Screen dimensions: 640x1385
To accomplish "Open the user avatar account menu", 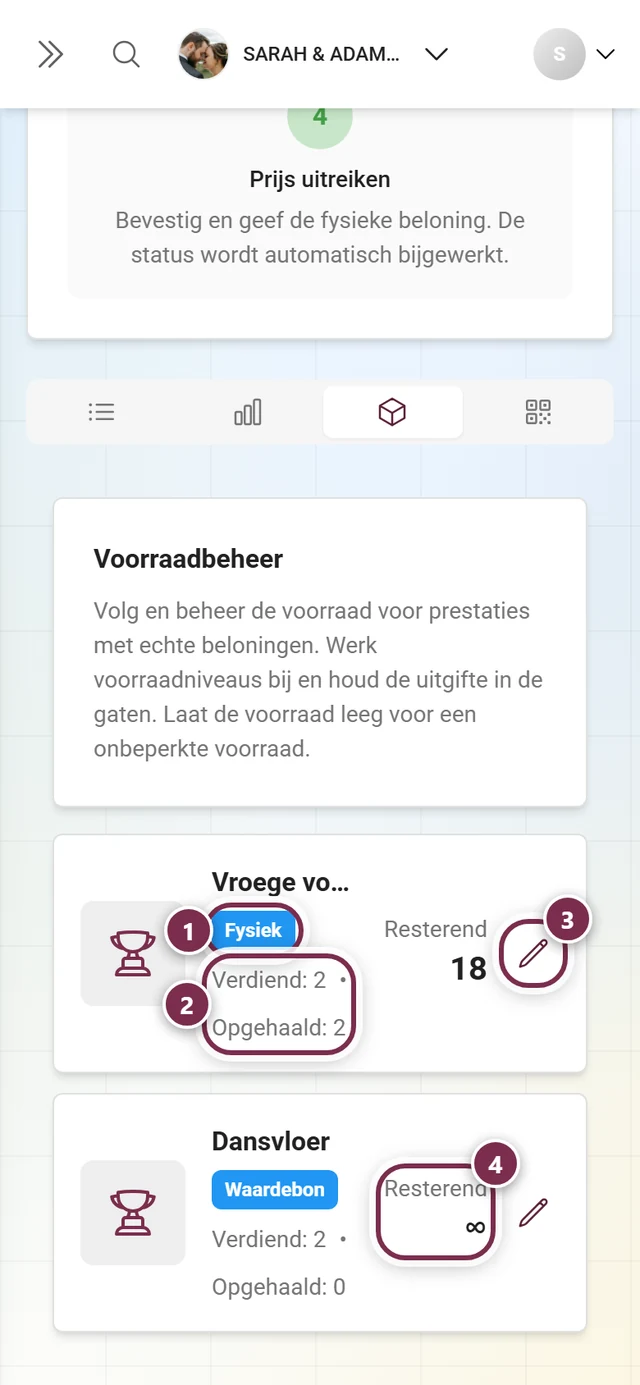I will coord(574,54).
